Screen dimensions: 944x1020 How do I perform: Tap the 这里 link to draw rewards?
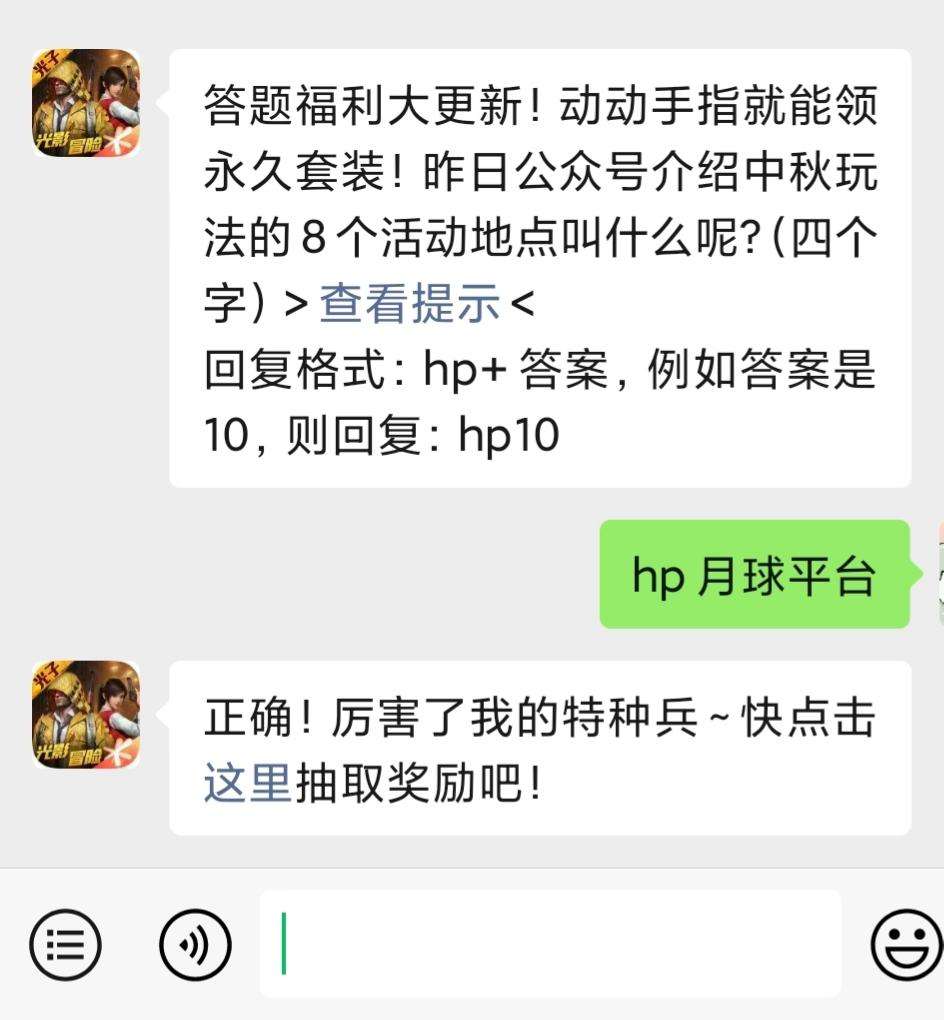pyautogui.click(x=247, y=784)
